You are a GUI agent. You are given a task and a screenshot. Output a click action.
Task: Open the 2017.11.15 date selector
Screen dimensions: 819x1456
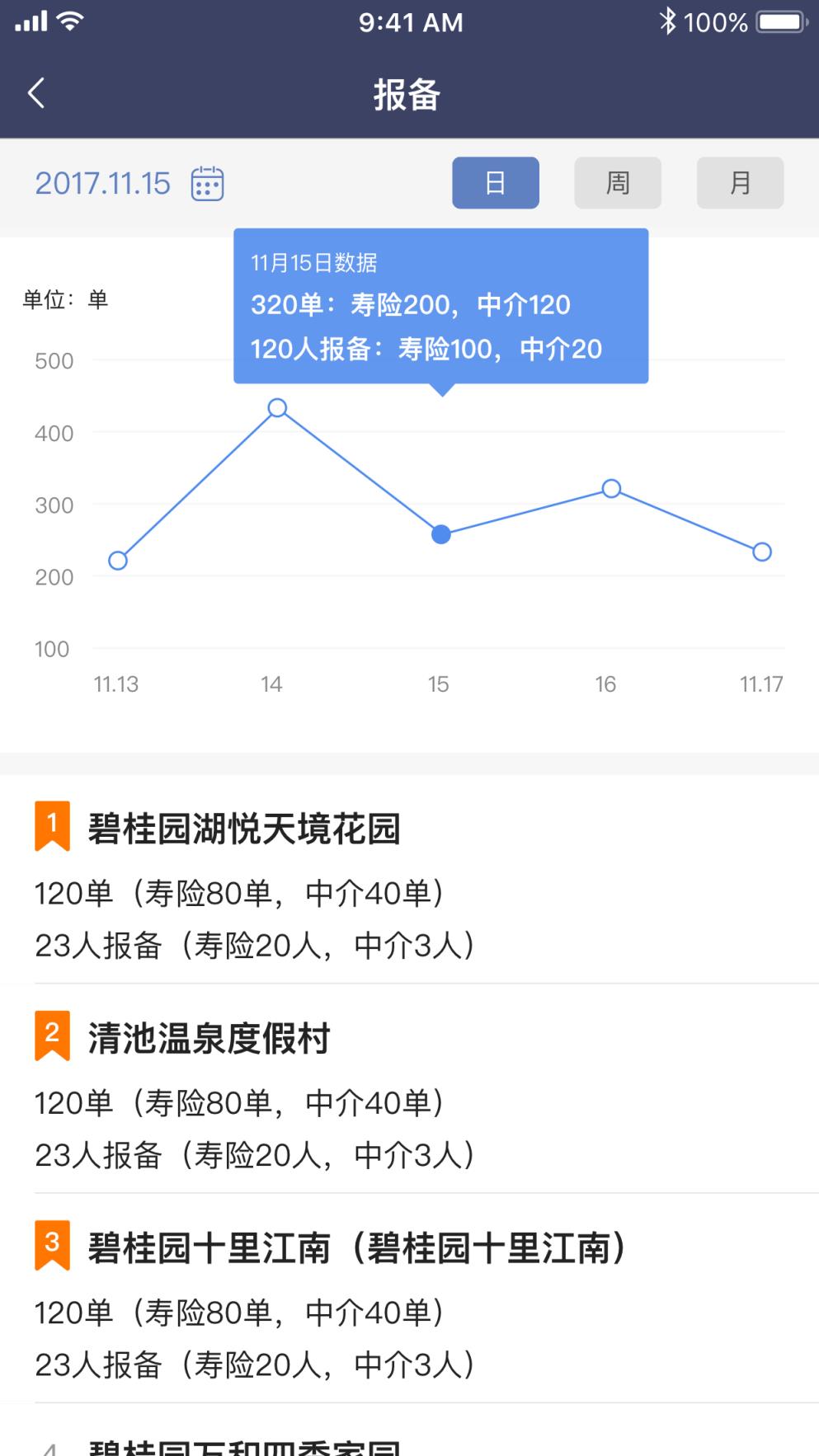(103, 185)
